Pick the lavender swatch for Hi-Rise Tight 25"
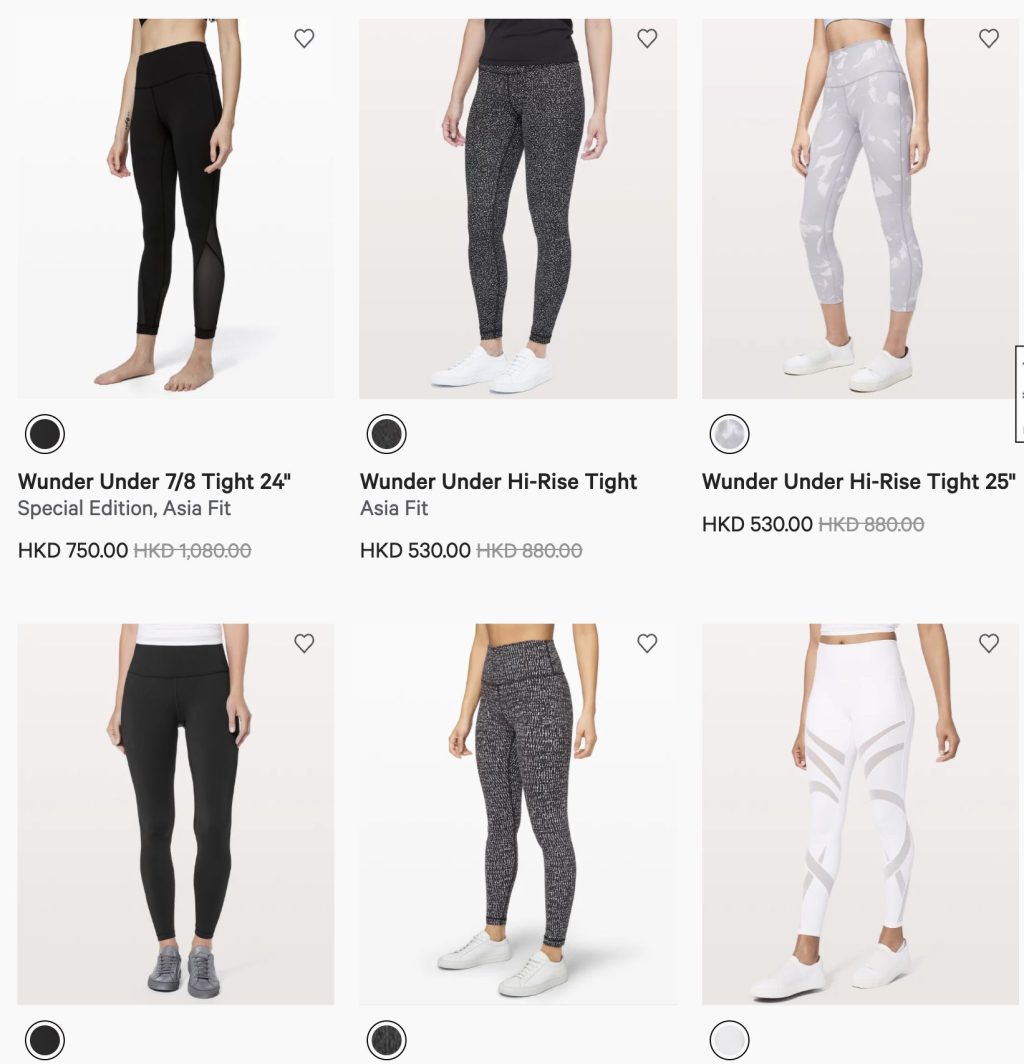This screenshot has width=1024, height=1064. coord(729,434)
